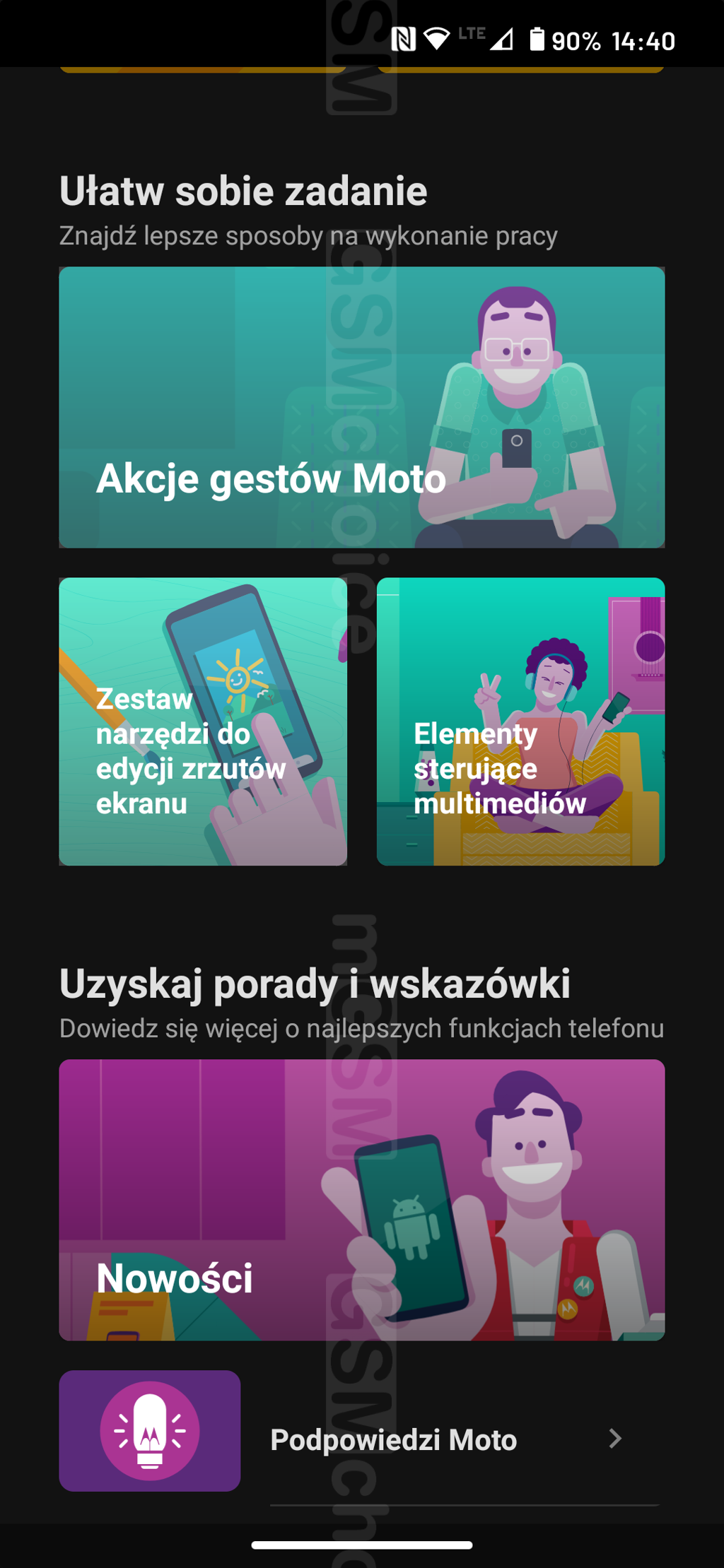Tap the Podpowiedzi Moto lightbulb tile

point(150,1431)
